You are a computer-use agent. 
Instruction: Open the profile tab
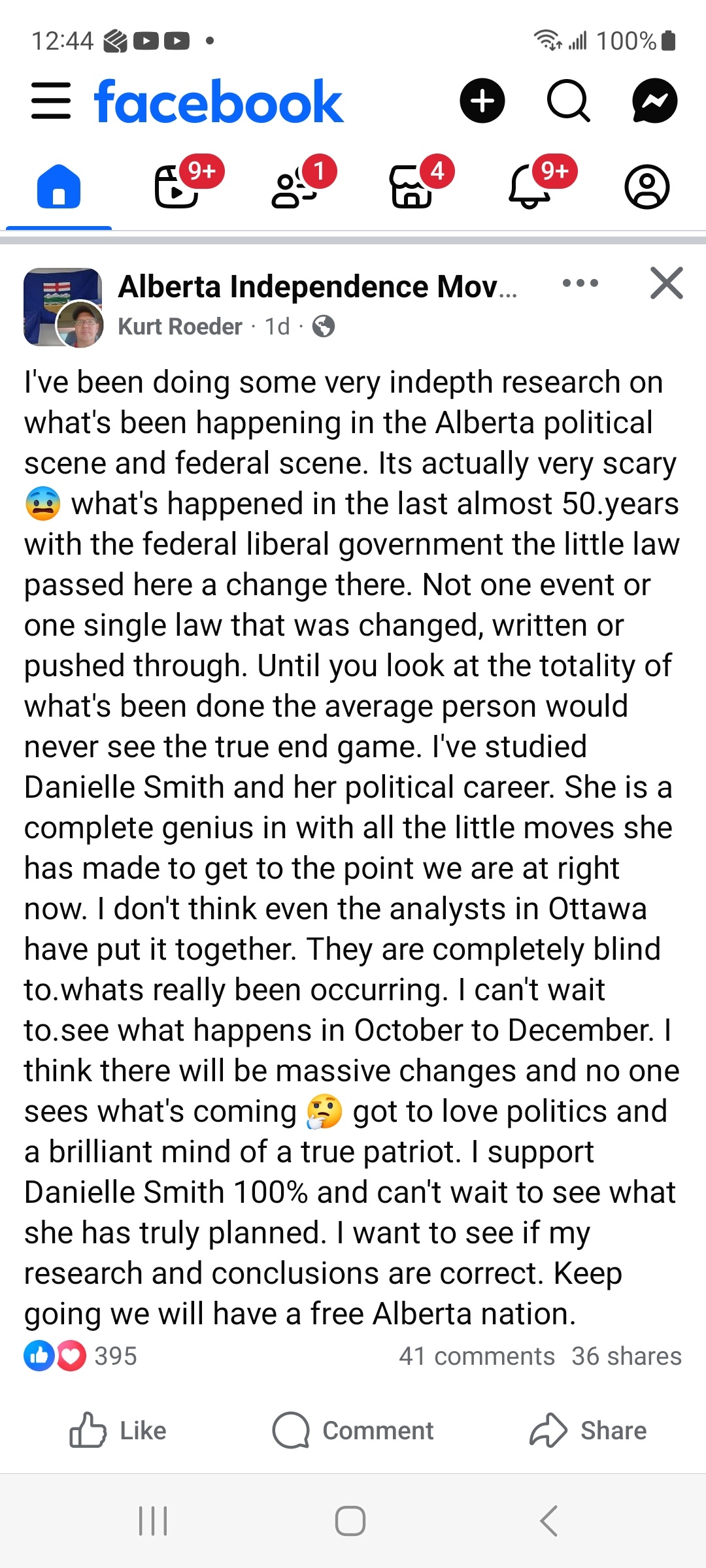click(647, 188)
